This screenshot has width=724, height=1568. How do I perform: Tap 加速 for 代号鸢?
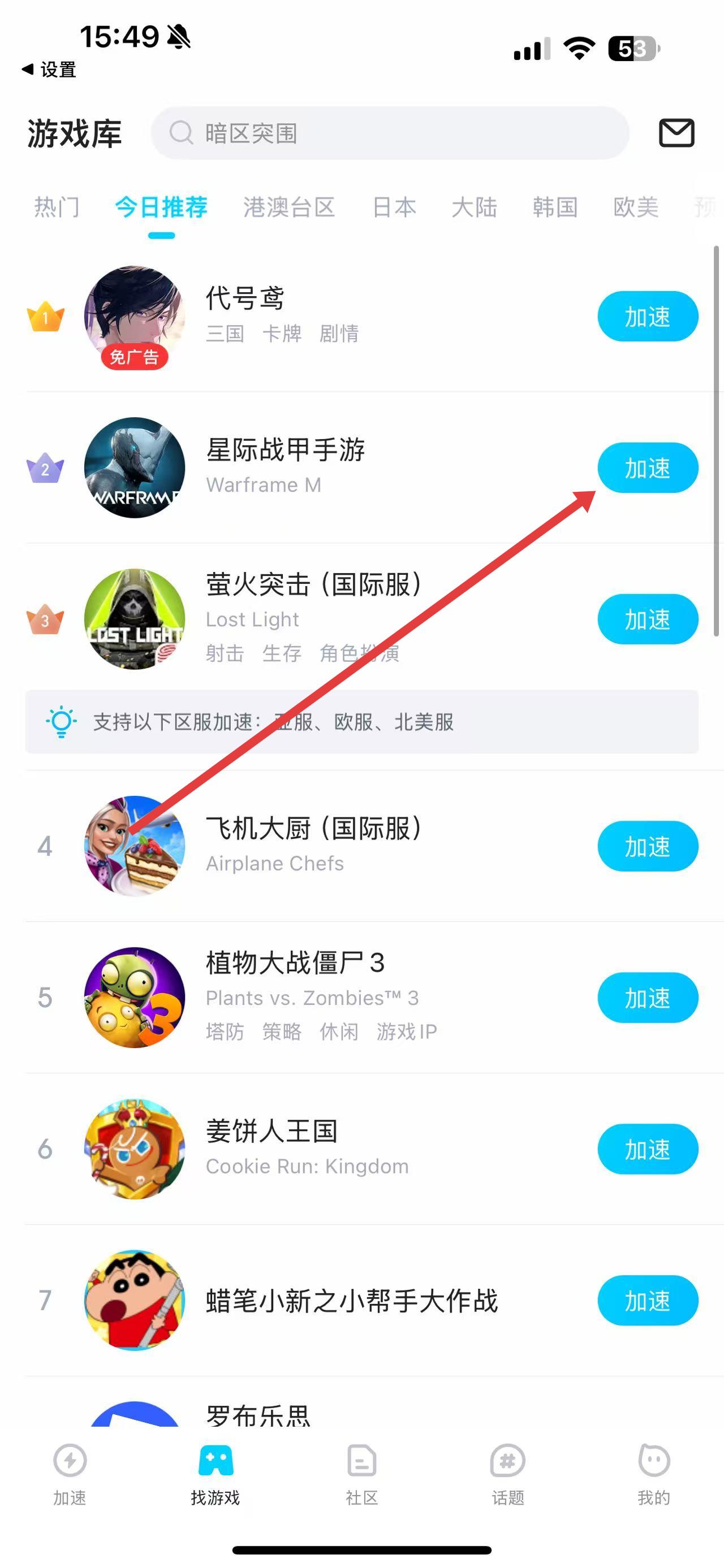[647, 317]
